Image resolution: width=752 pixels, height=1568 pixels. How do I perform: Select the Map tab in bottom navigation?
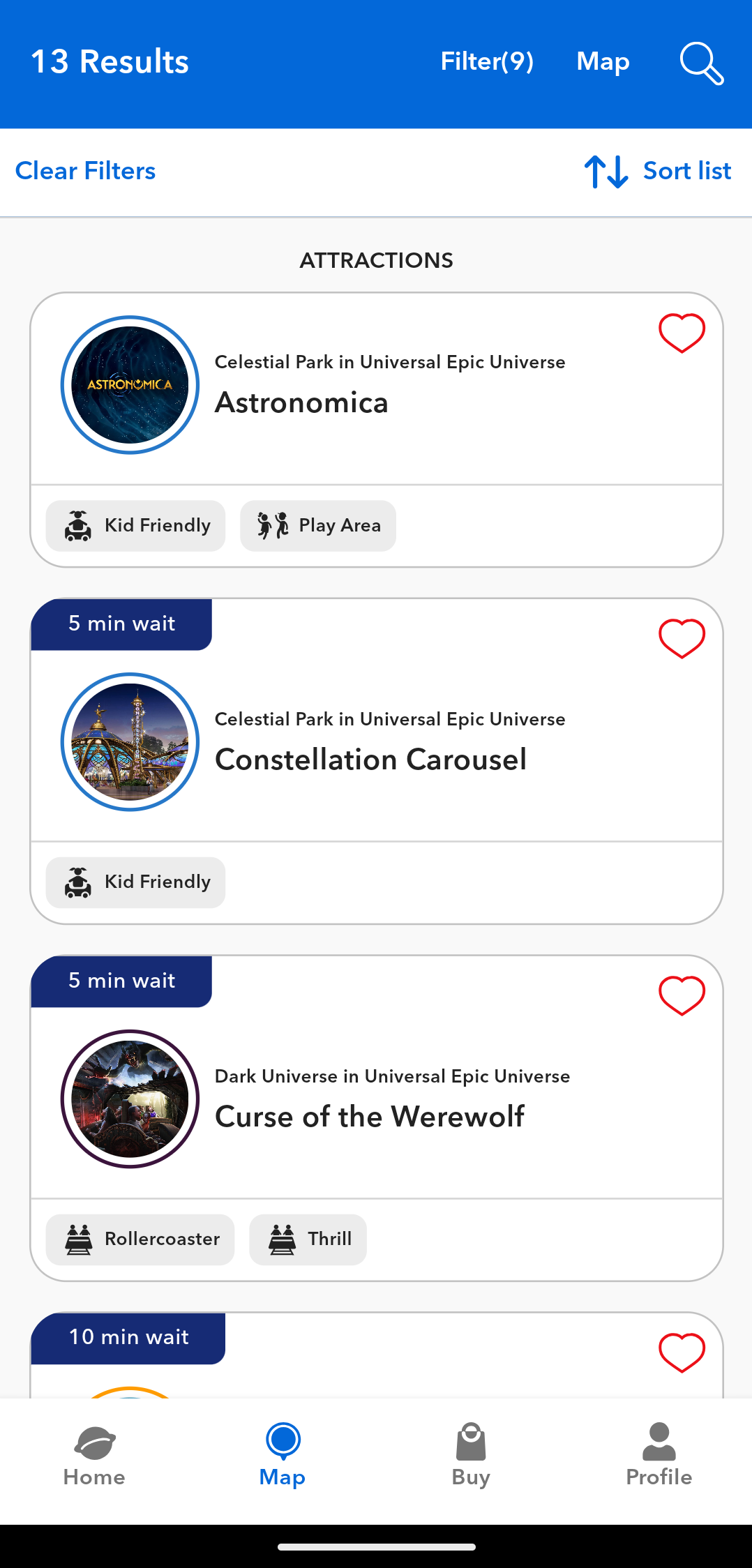[x=283, y=1456]
